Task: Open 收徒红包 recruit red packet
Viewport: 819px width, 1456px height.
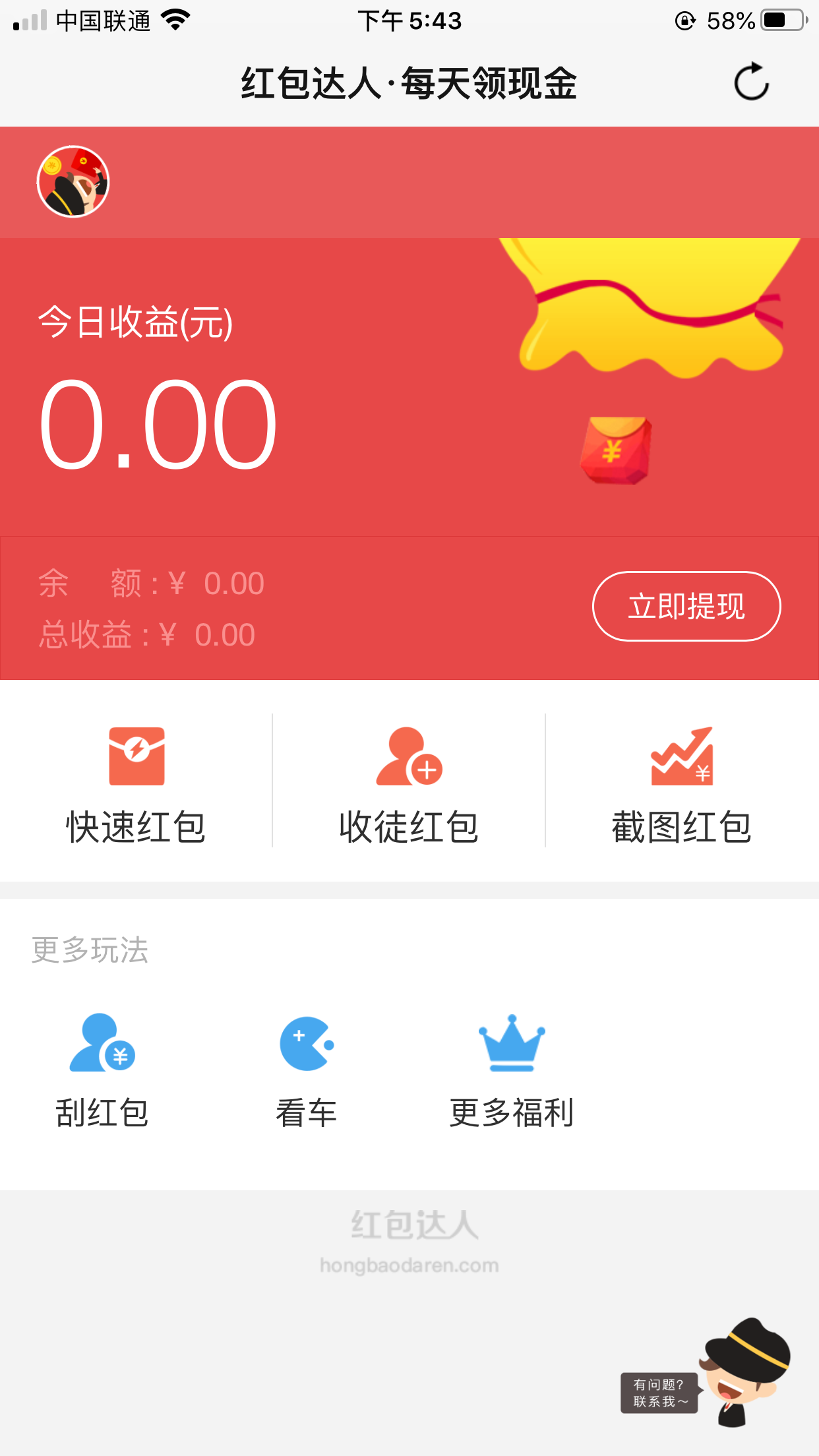Action: pyautogui.click(x=409, y=783)
